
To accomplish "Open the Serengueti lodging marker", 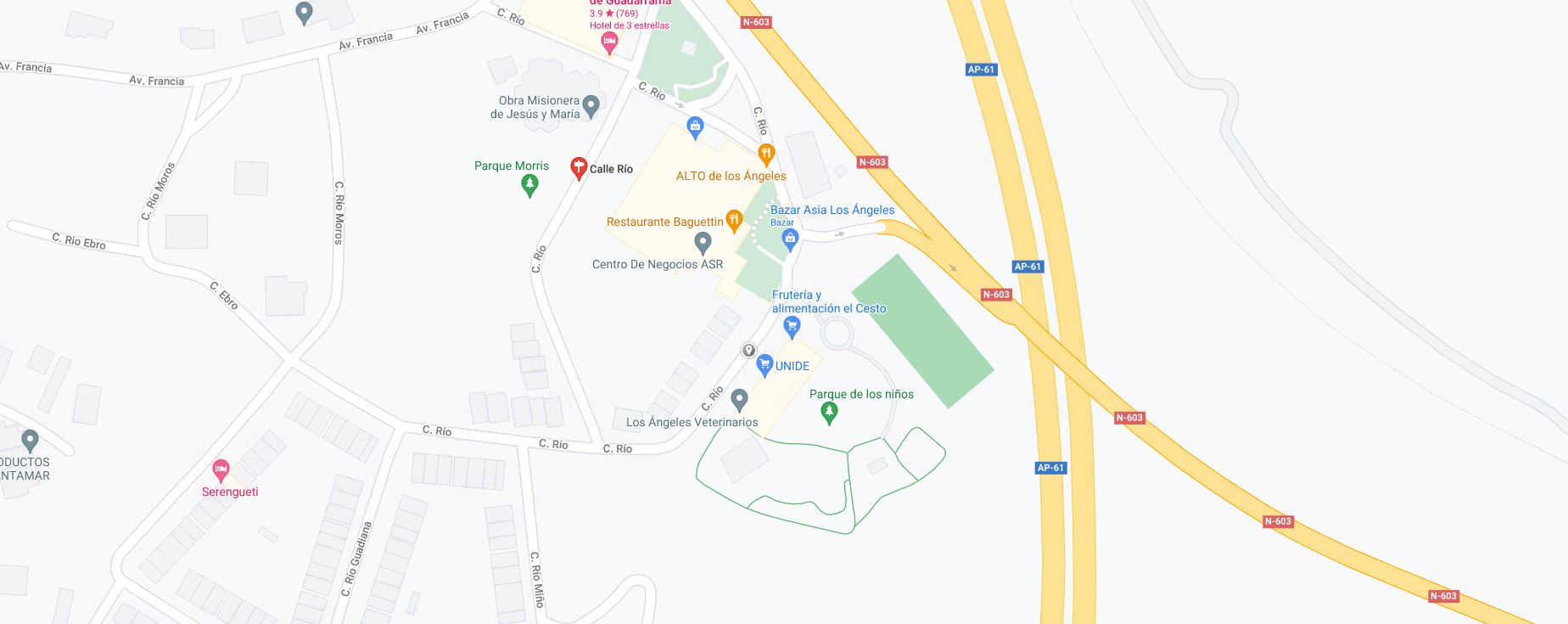I will (x=221, y=469).
